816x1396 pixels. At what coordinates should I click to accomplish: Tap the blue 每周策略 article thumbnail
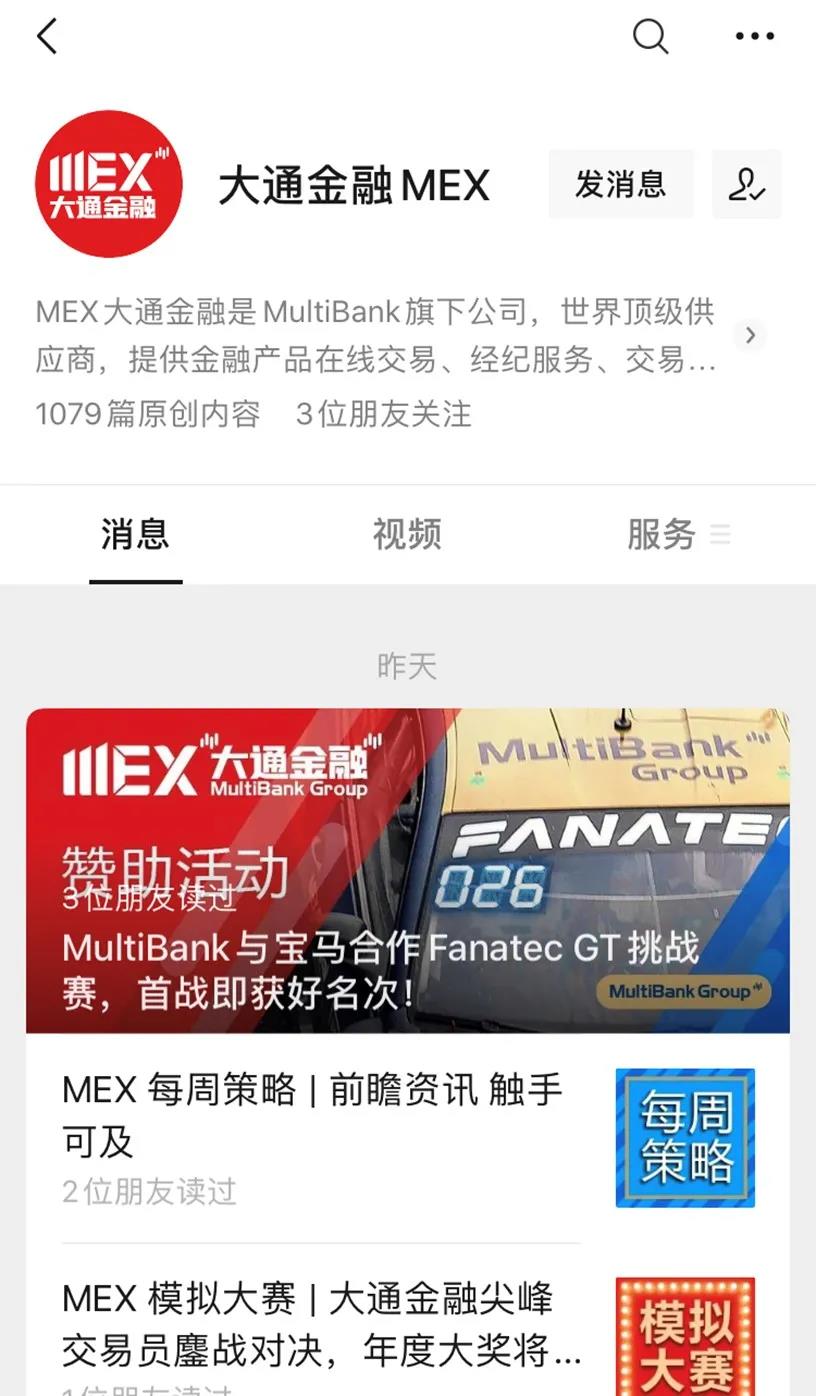(684, 1139)
